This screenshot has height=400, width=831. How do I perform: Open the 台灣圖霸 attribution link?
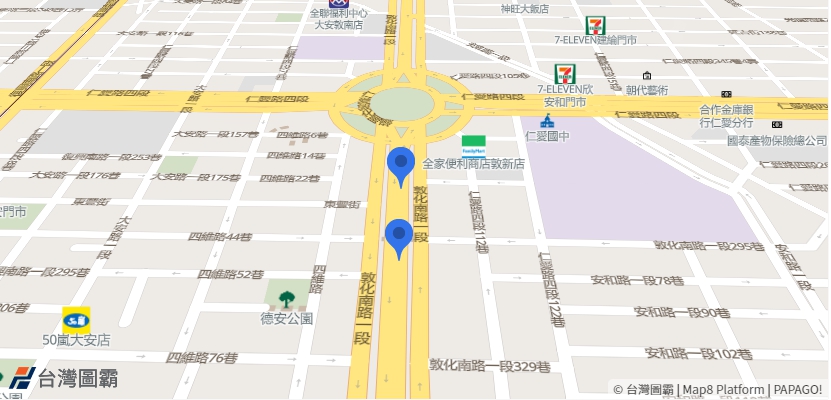[650, 390]
